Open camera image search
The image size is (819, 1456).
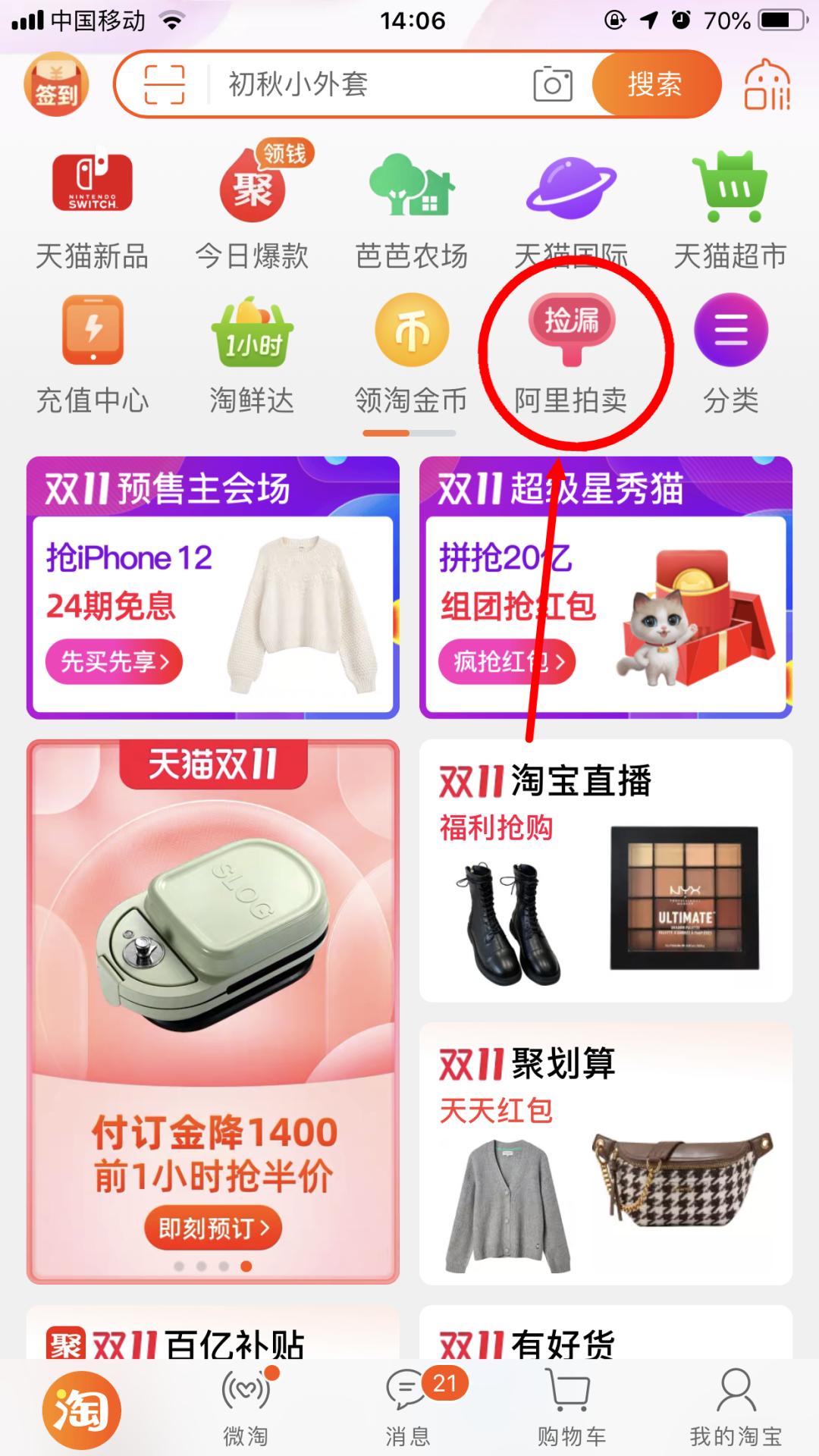553,84
